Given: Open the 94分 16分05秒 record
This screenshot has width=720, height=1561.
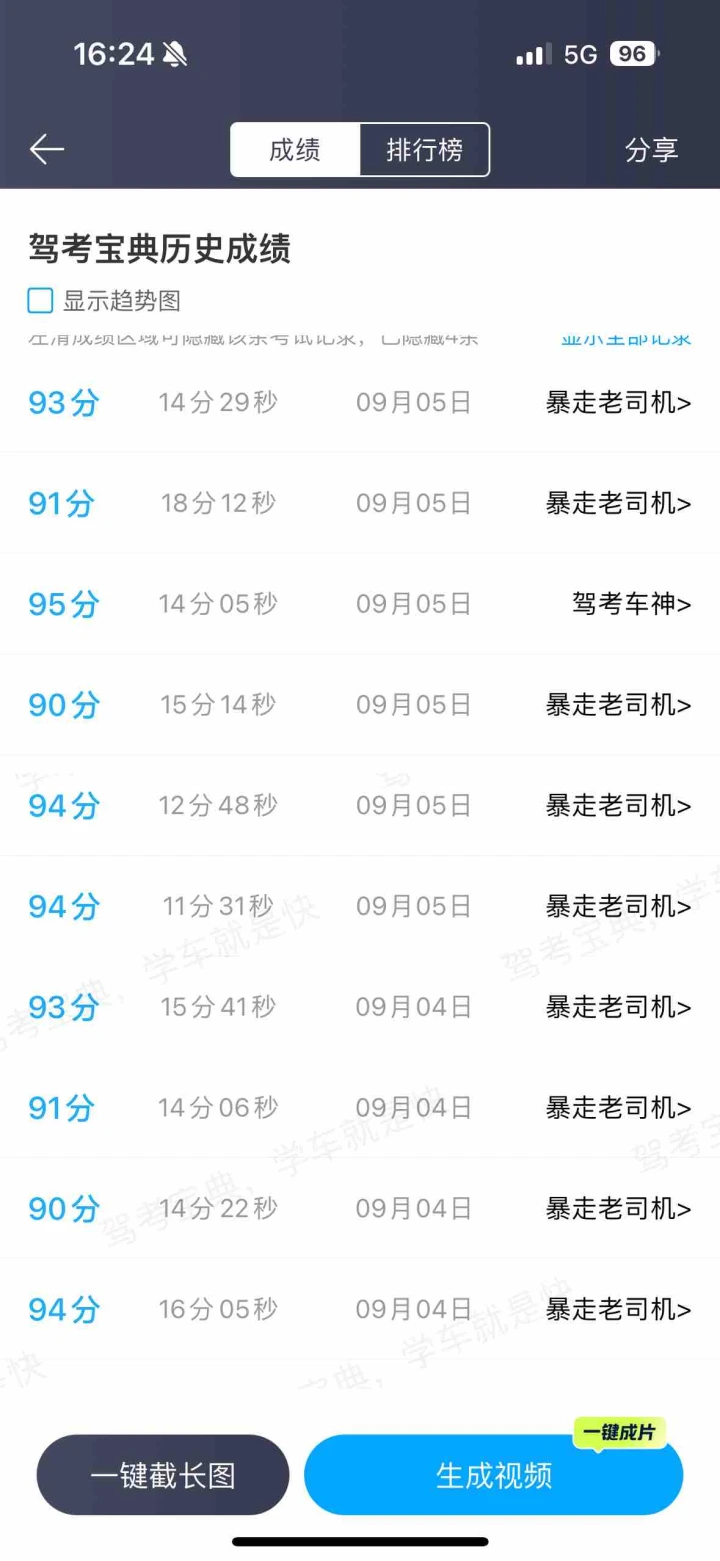Looking at the screenshot, I should [x=360, y=1309].
